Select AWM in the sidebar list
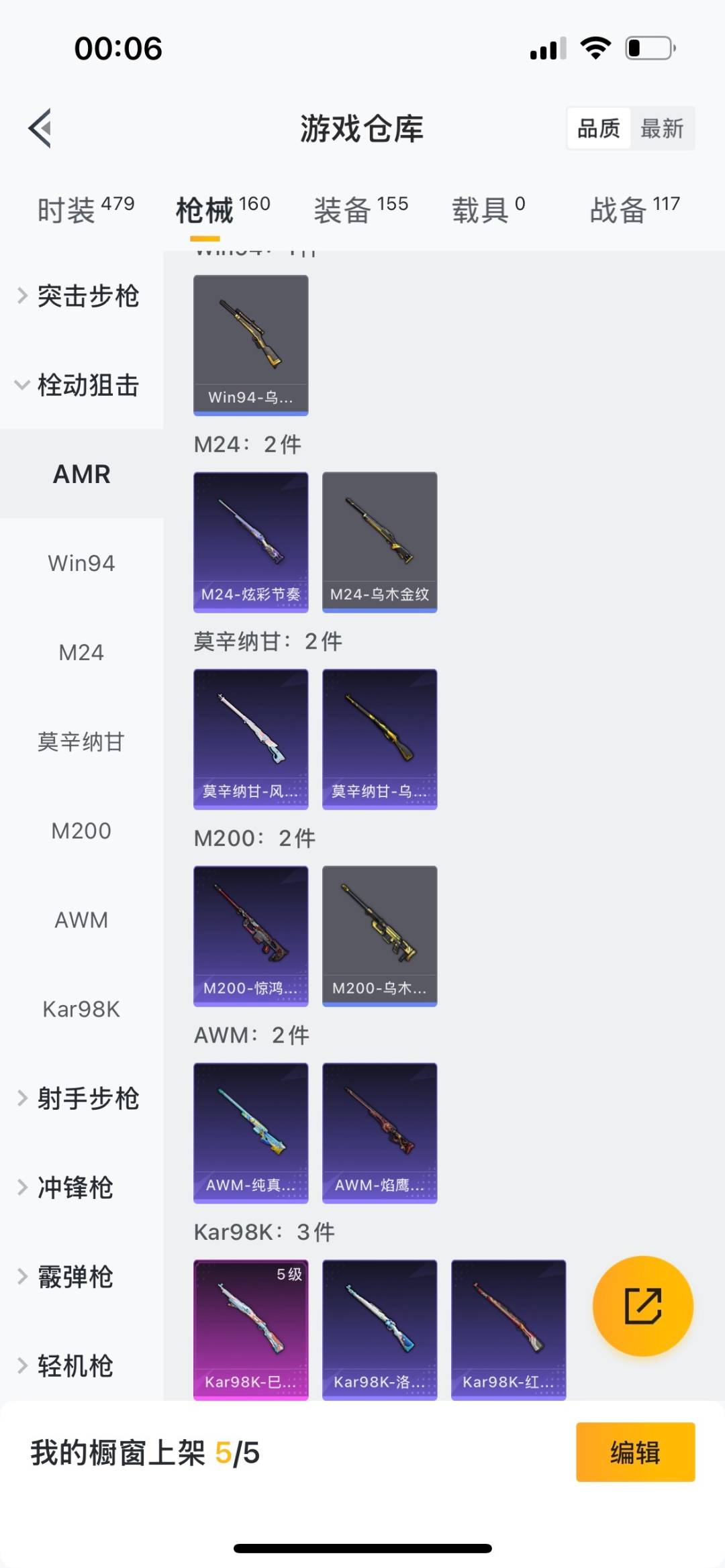This screenshot has height=1568, width=725. pos(81,920)
